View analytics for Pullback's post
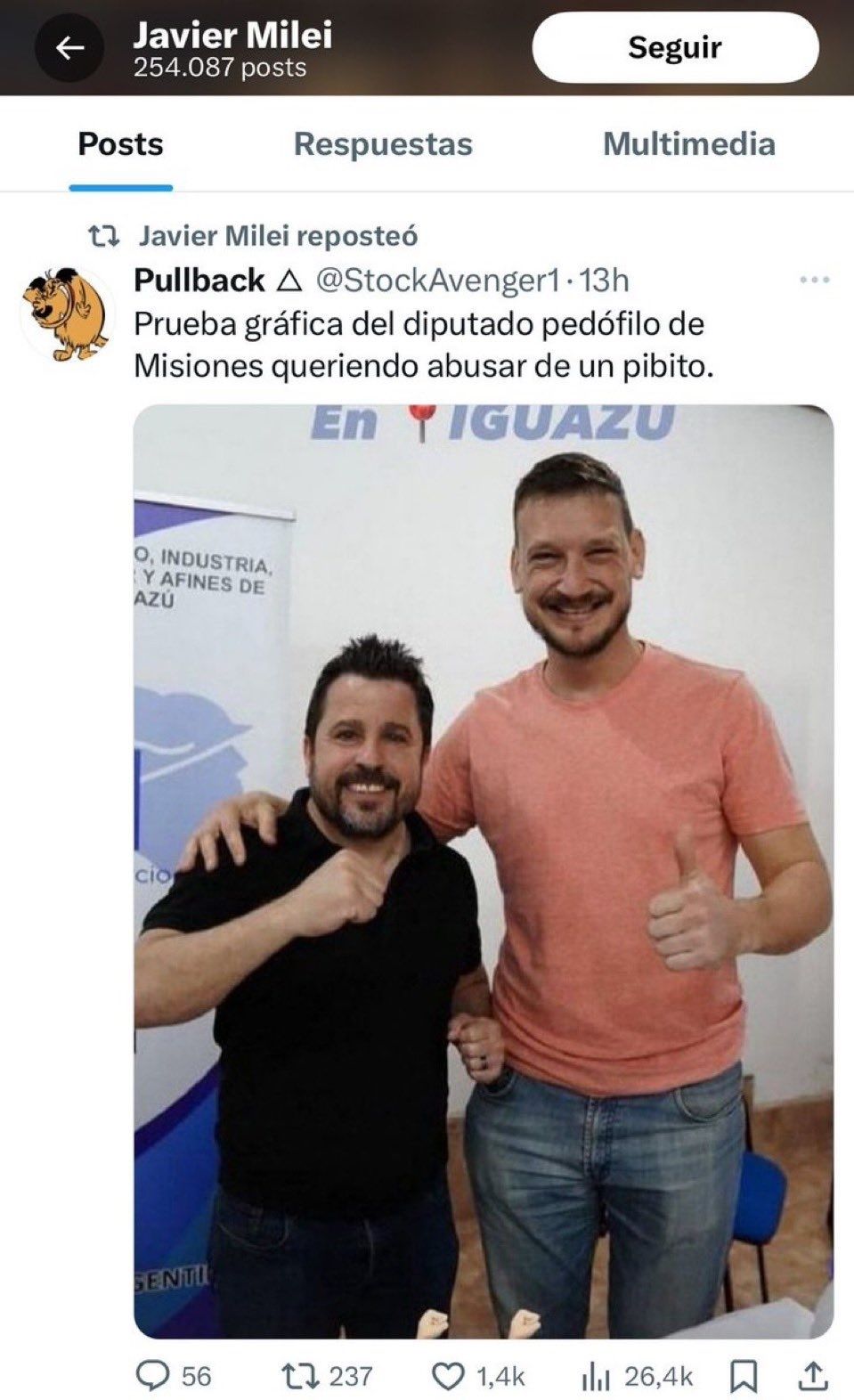 pos(594,1376)
